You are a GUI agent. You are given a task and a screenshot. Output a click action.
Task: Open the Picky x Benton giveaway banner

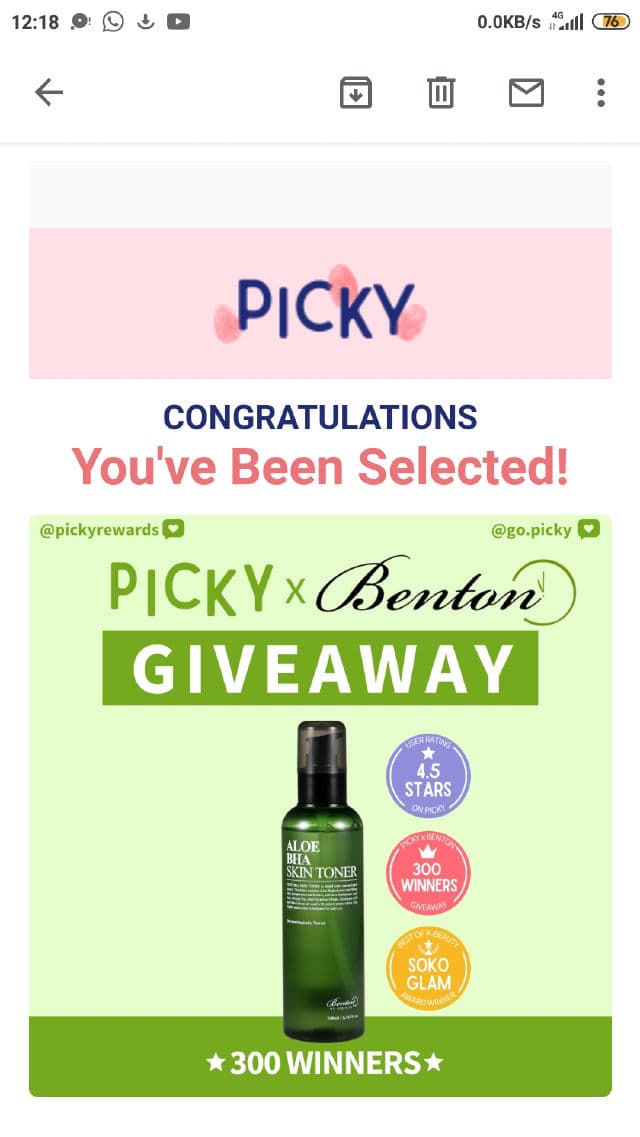320,805
